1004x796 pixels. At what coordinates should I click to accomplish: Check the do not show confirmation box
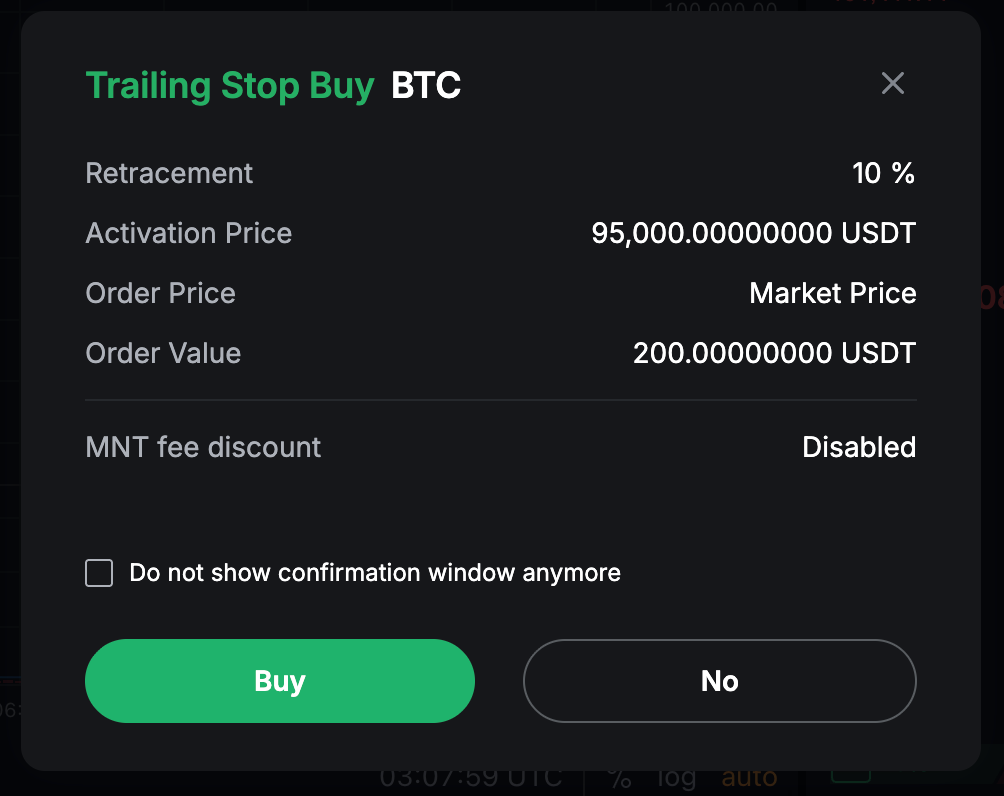pos(99,573)
